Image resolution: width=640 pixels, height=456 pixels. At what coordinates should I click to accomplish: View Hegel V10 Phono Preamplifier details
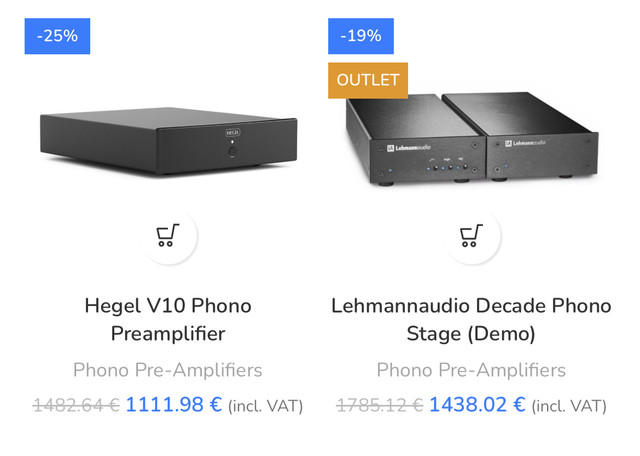click(168, 319)
